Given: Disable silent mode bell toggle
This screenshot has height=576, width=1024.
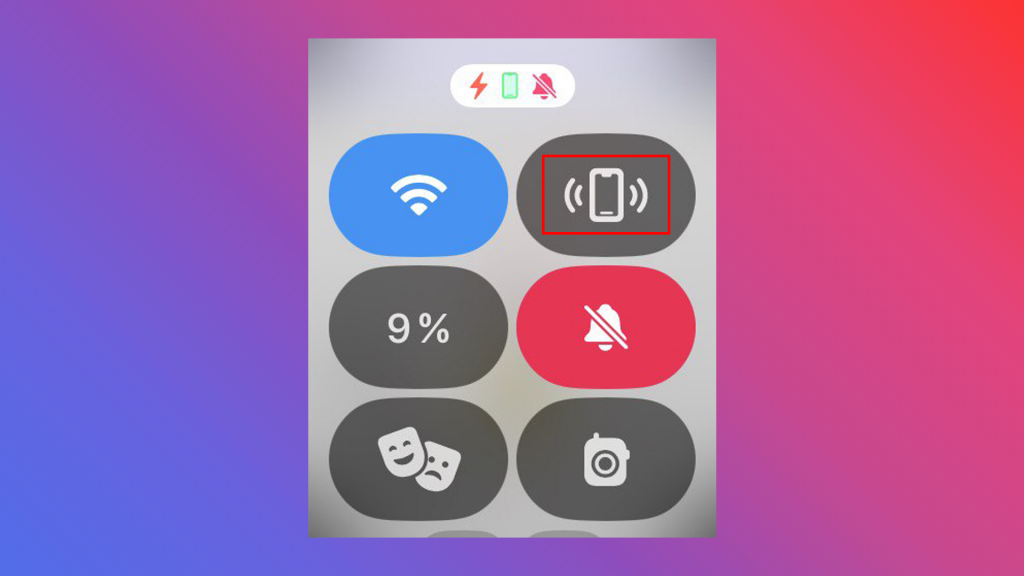Looking at the screenshot, I should tap(606, 327).
